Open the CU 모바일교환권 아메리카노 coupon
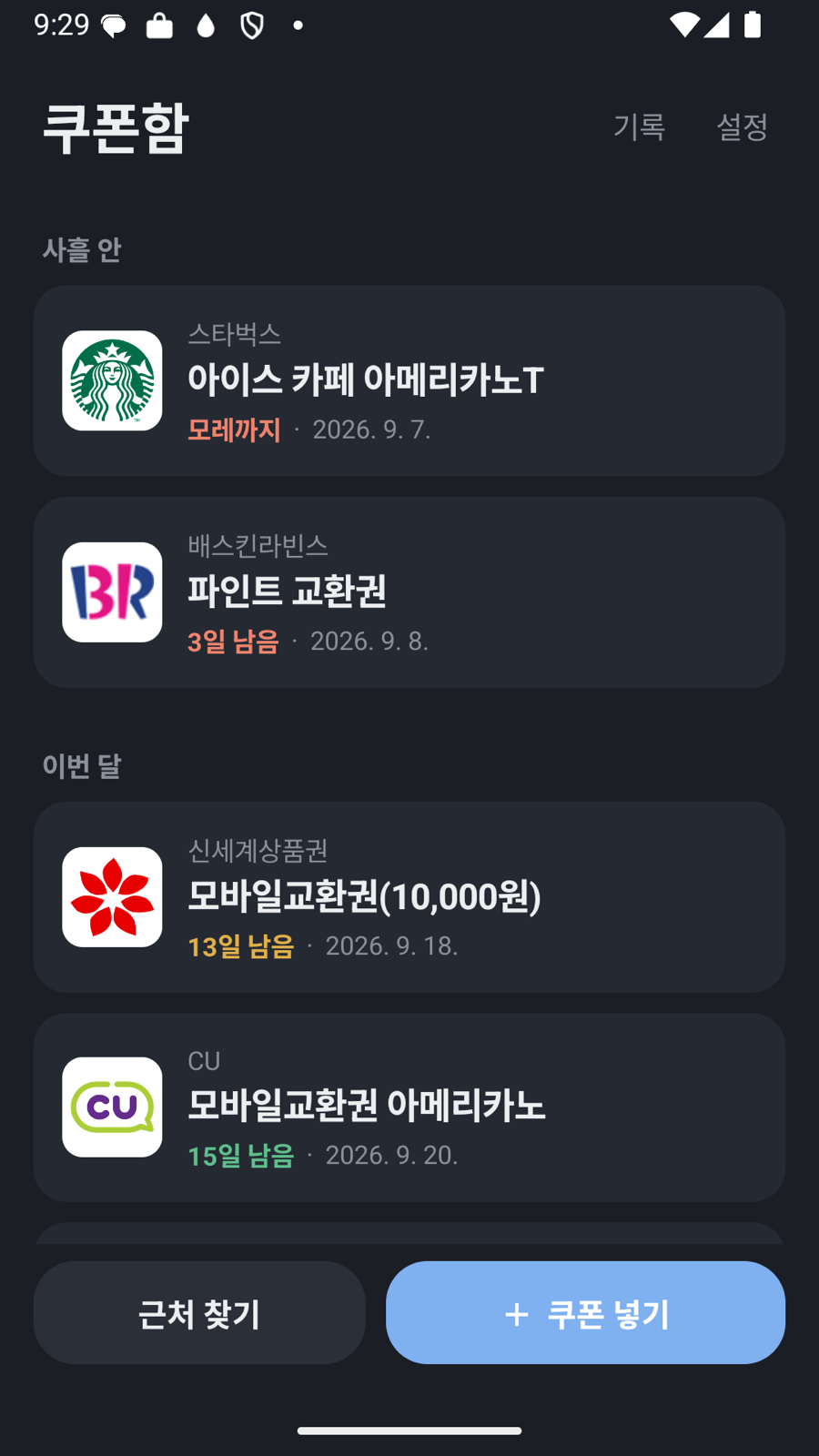Image resolution: width=819 pixels, height=1456 pixels. pyautogui.click(x=409, y=1107)
